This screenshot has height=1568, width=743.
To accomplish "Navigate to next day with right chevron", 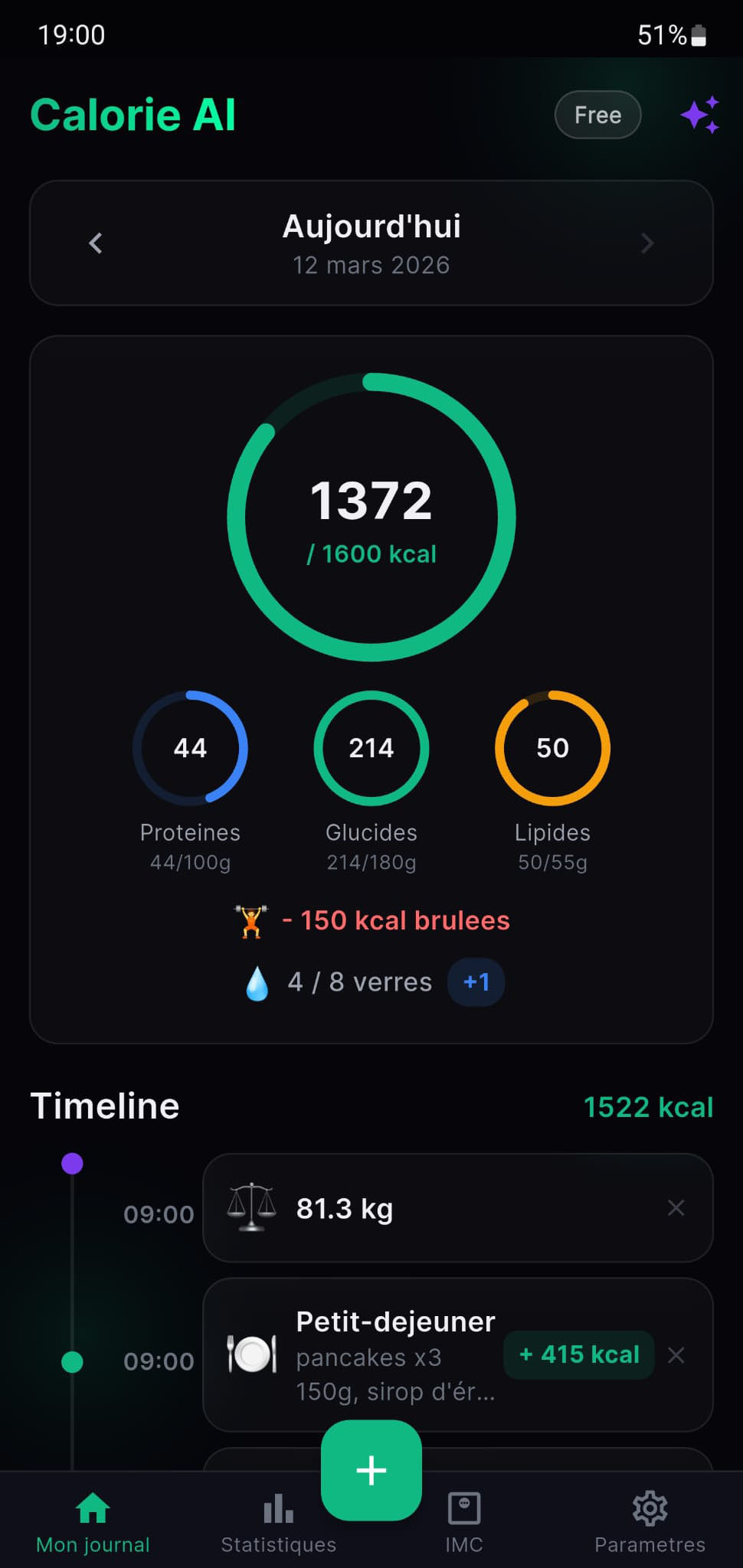I will click(x=647, y=243).
